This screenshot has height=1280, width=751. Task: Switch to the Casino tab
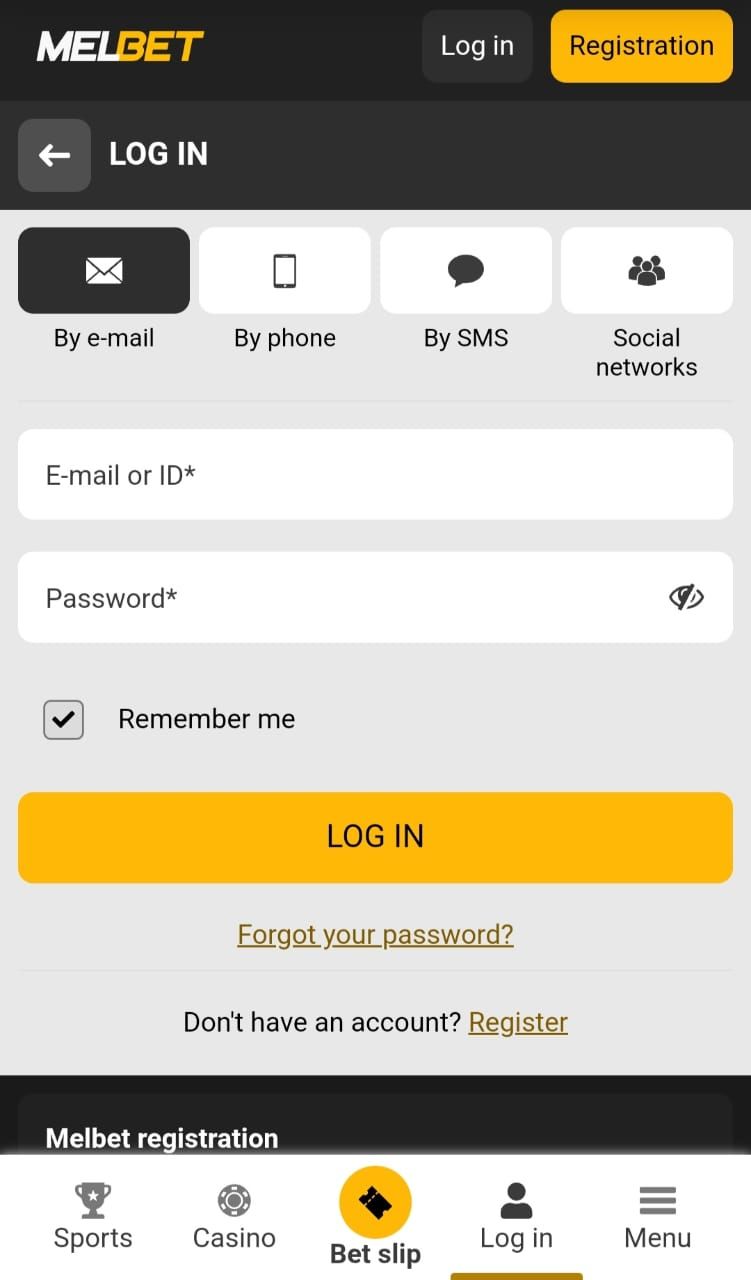click(234, 1216)
